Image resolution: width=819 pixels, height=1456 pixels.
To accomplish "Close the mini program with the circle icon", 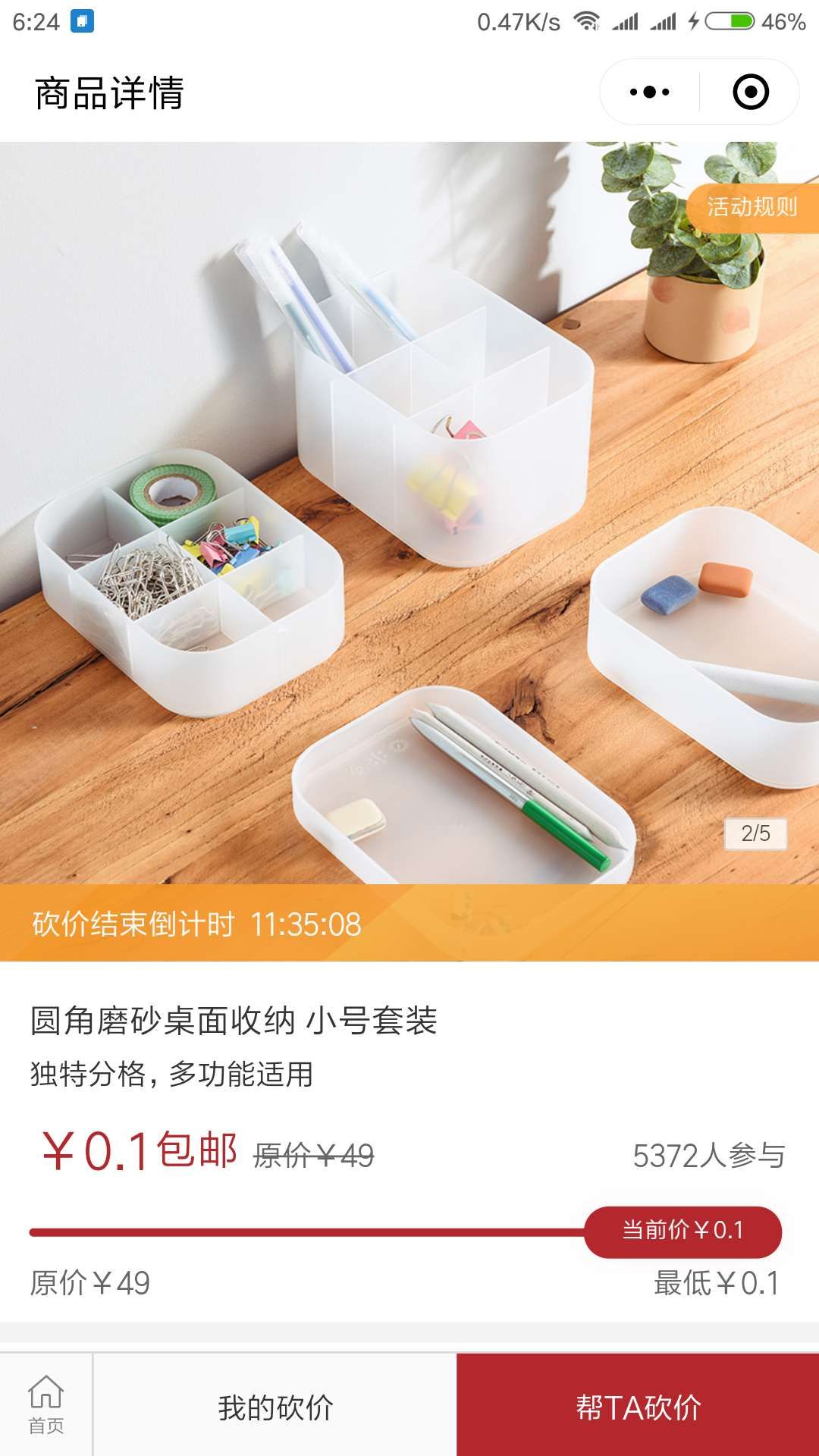I will pos(751,93).
